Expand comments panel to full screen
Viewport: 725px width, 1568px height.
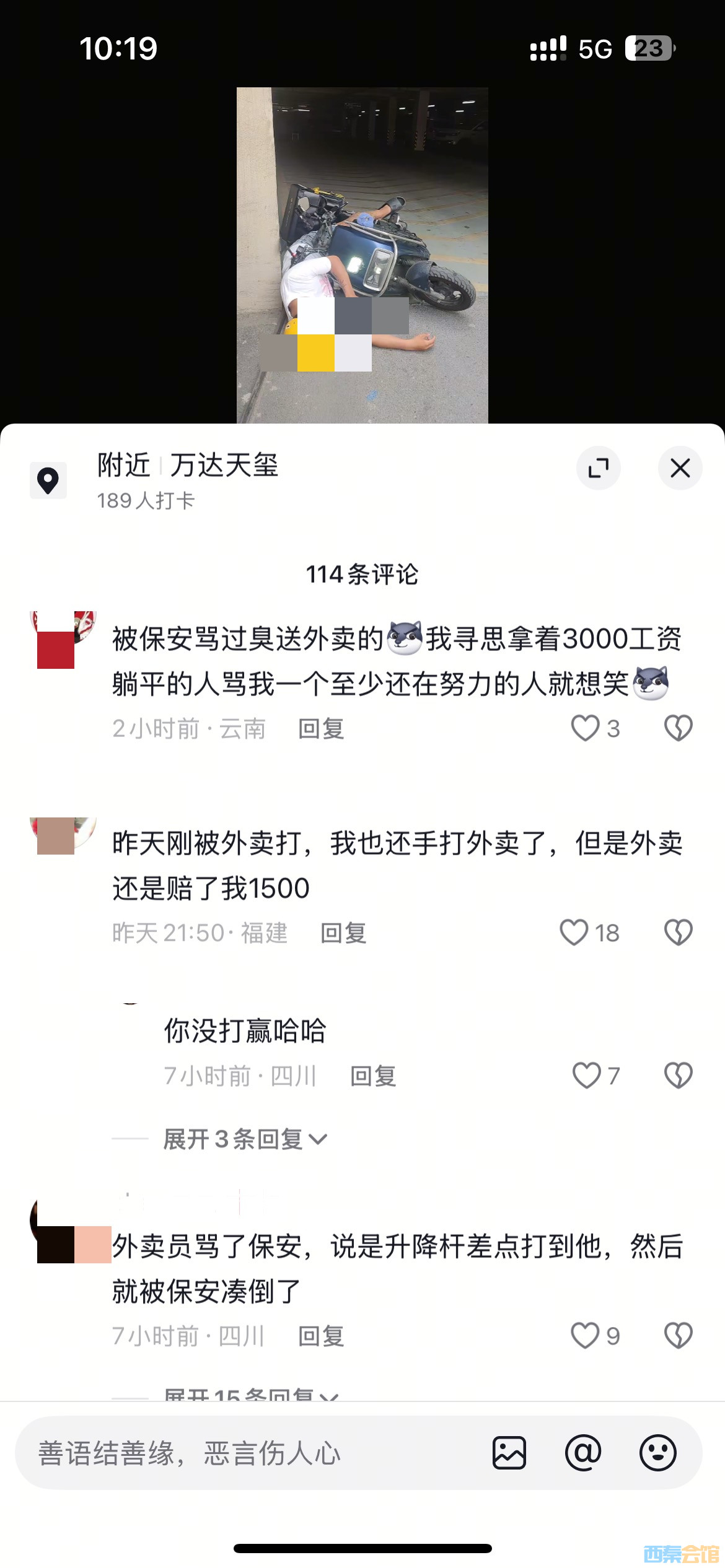(x=598, y=468)
